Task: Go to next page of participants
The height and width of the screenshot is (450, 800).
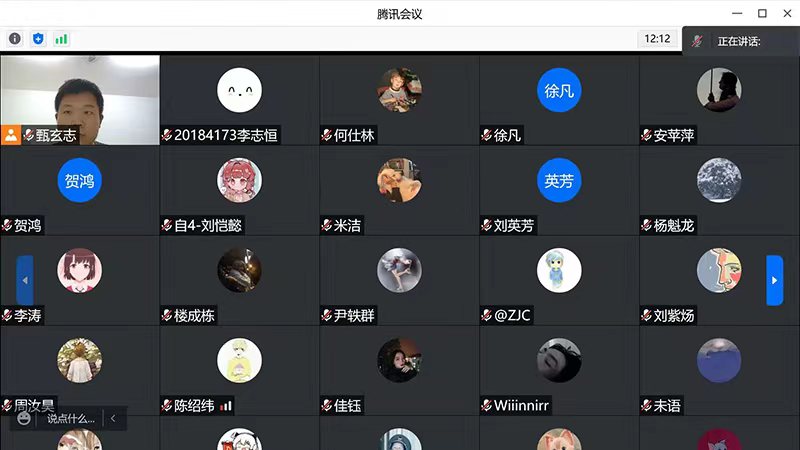Action: [x=774, y=280]
